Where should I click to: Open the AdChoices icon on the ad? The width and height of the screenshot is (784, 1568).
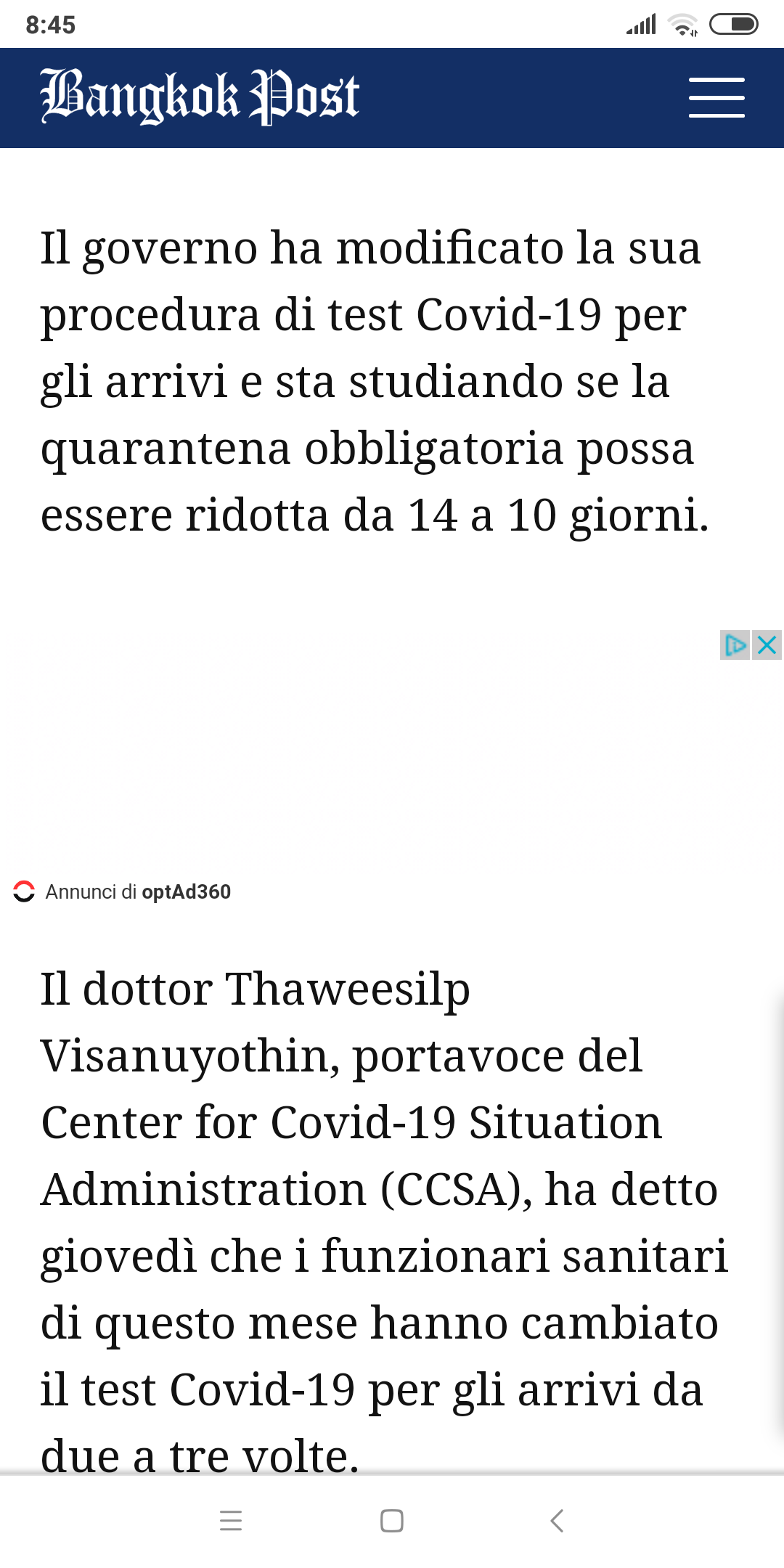pyautogui.click(x=735, y=644)
